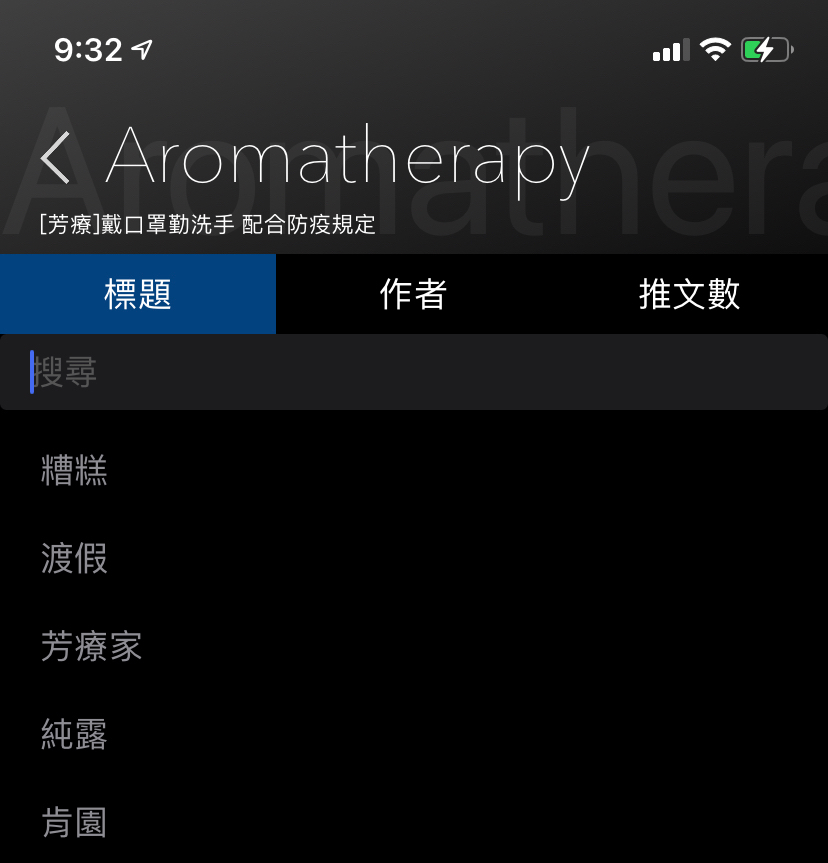Focus the 搜尋 search field
The width and height of the screenshot is (828, 863).
413,373
